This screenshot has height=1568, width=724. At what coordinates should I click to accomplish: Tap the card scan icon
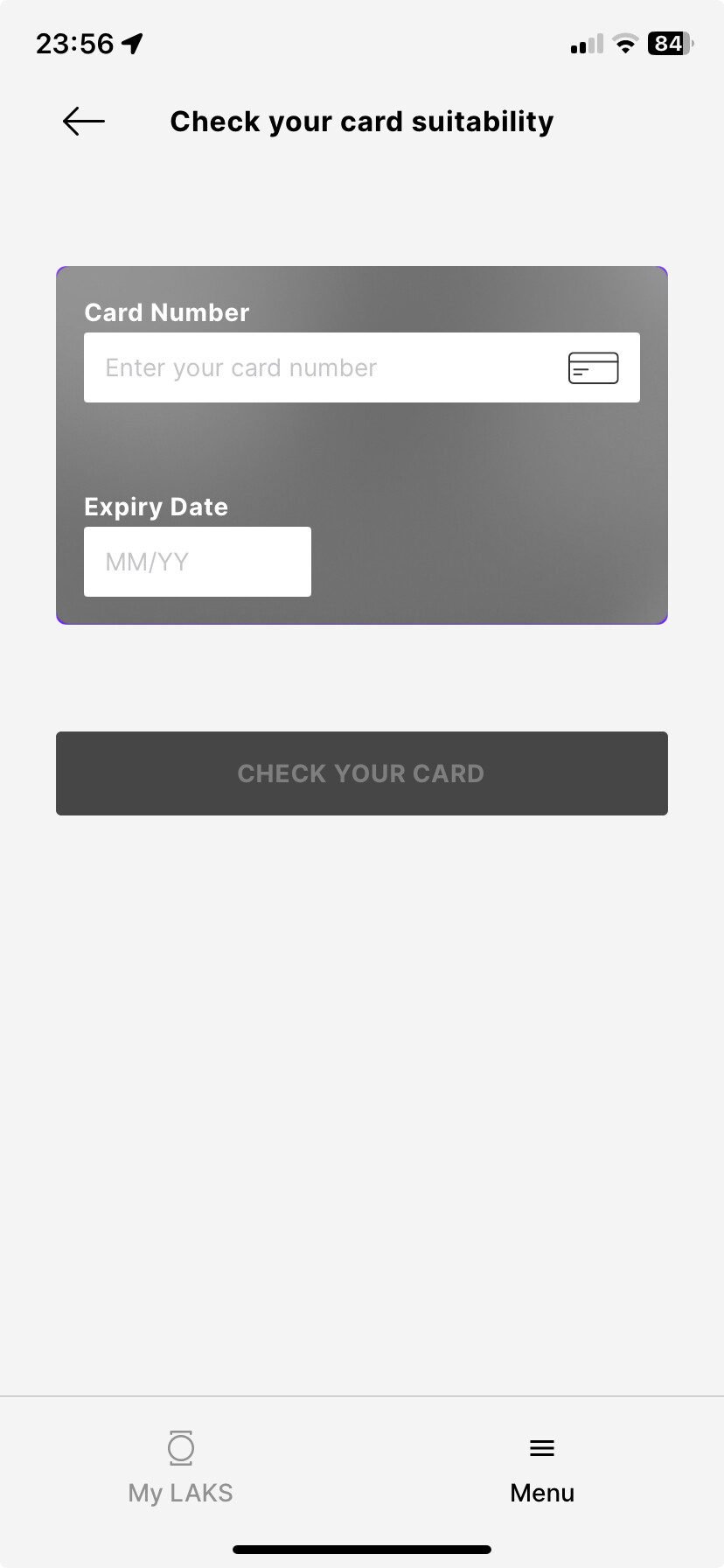[x=593, y=368]
